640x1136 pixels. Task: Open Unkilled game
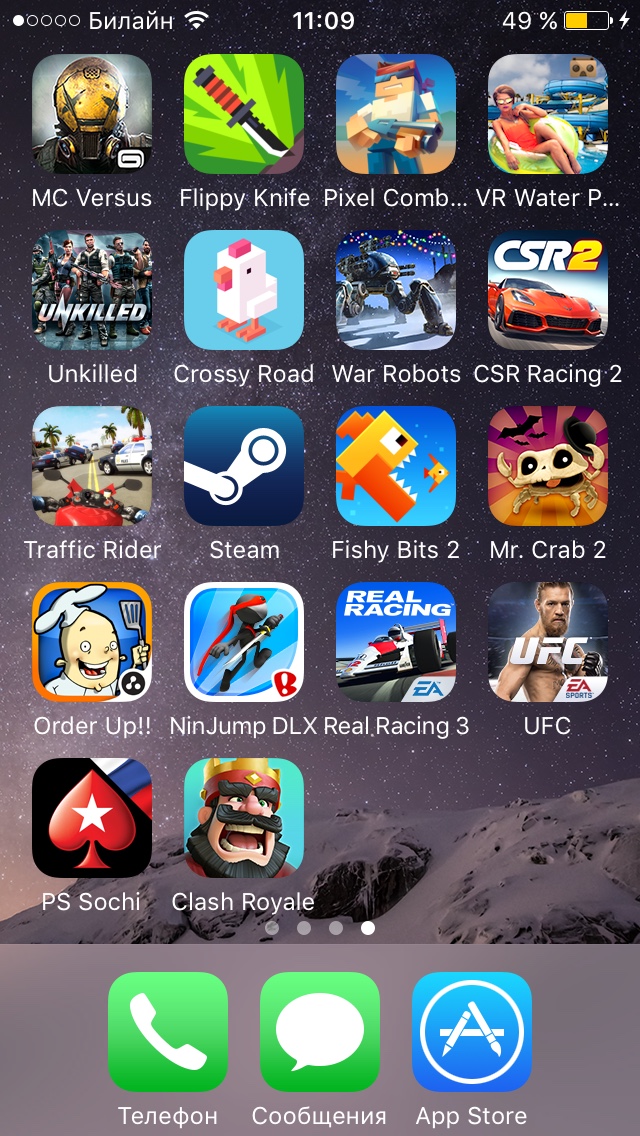[92, 290]
